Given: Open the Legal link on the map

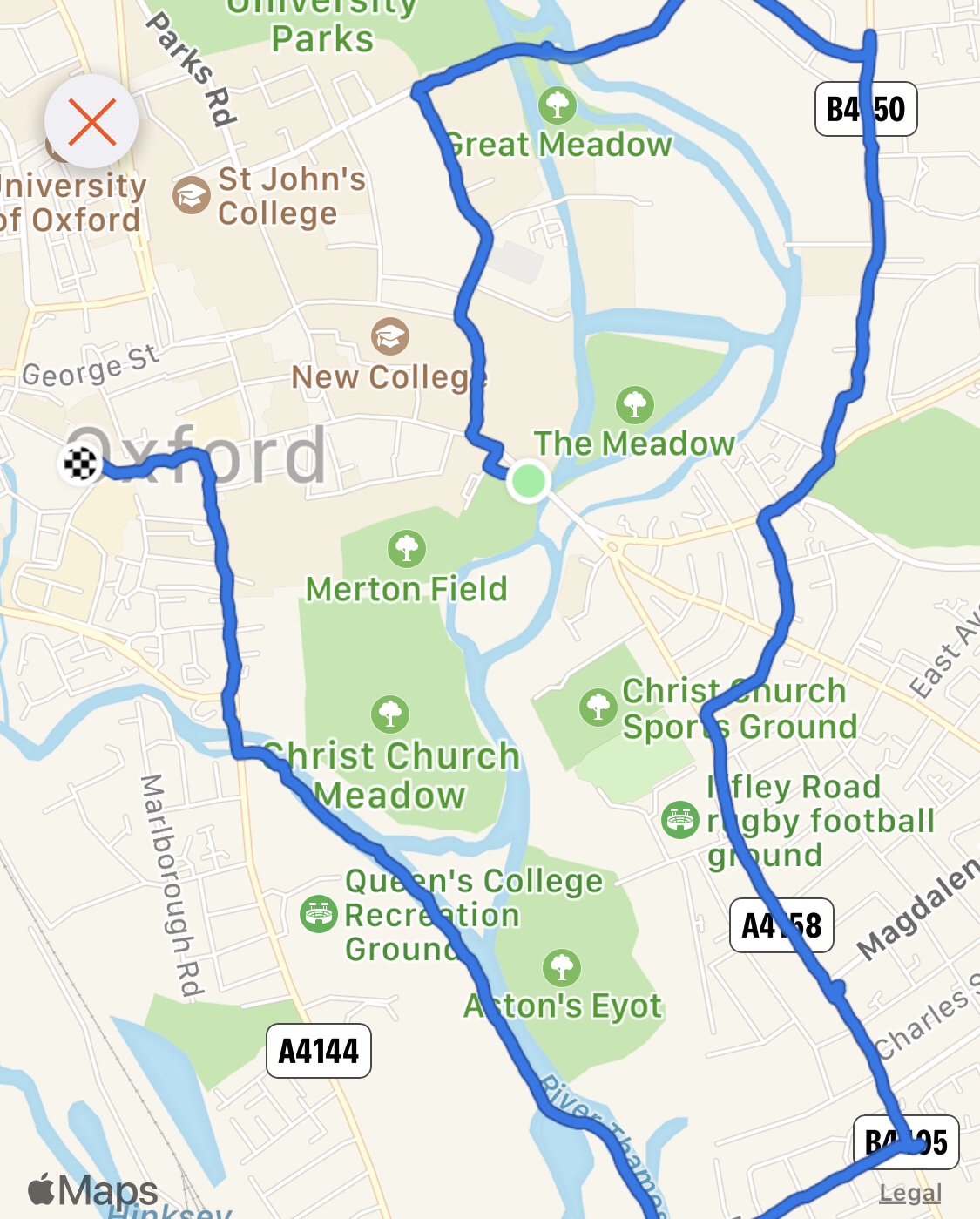Looking at the screenshot, I should point(910,1193).
